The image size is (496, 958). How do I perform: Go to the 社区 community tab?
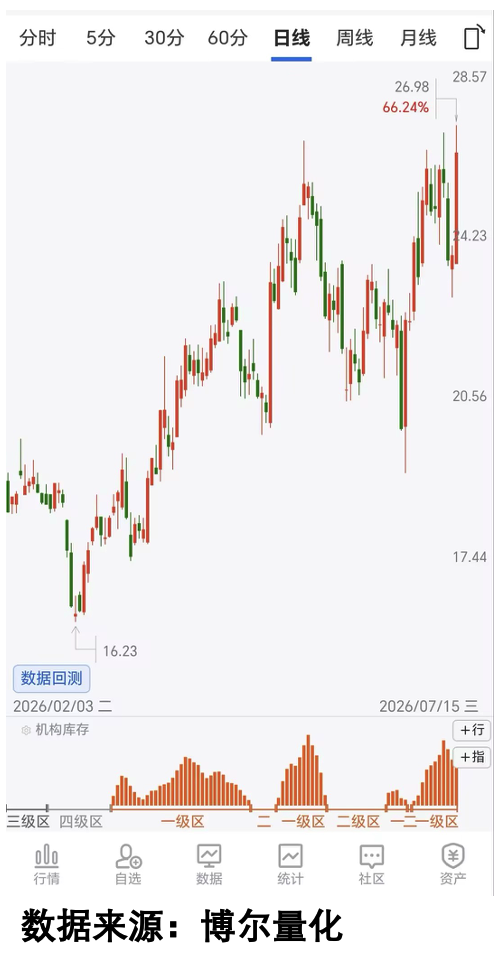[371, 865]
